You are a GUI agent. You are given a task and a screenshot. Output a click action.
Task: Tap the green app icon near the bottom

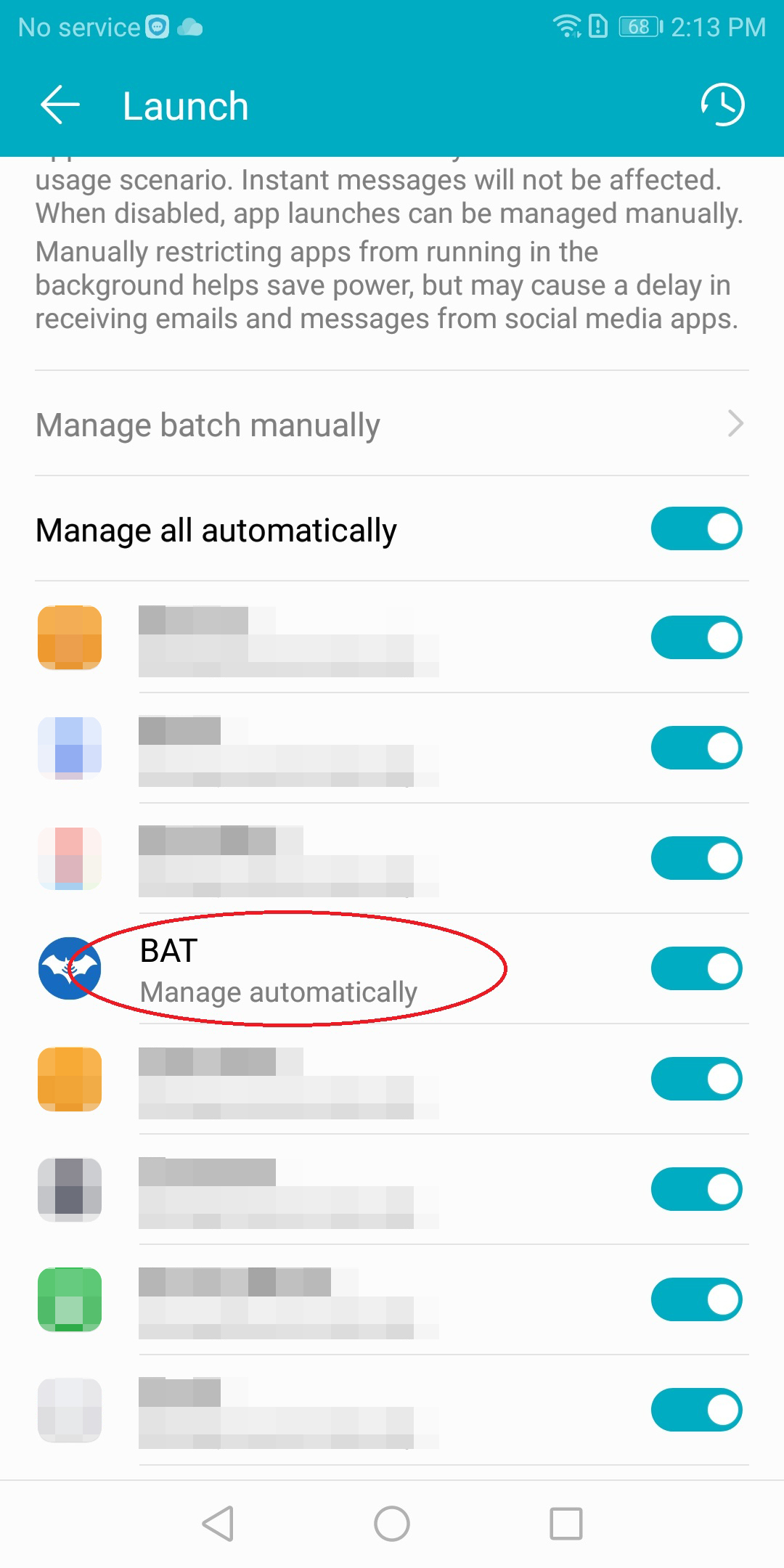click(69, 1299)
